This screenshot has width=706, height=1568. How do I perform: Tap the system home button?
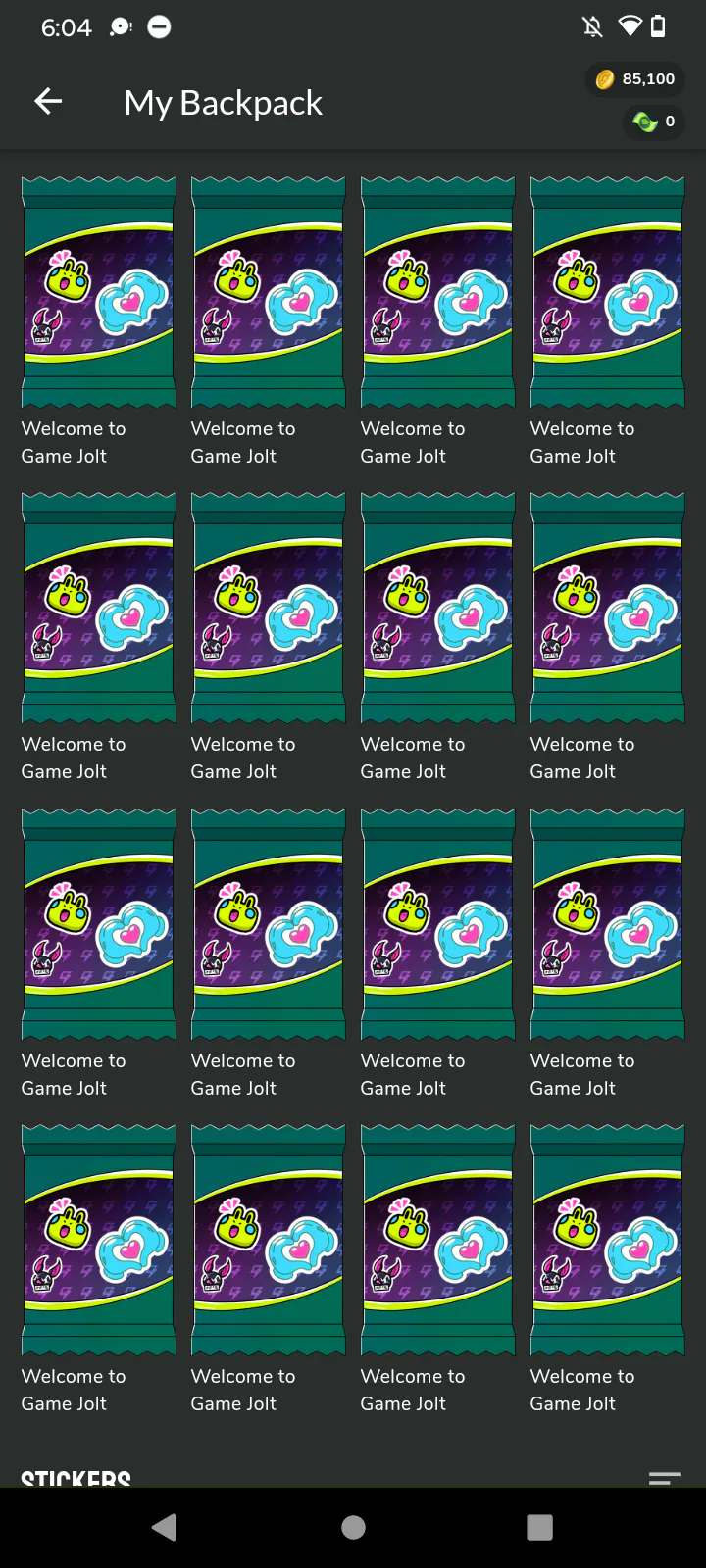353,1527
